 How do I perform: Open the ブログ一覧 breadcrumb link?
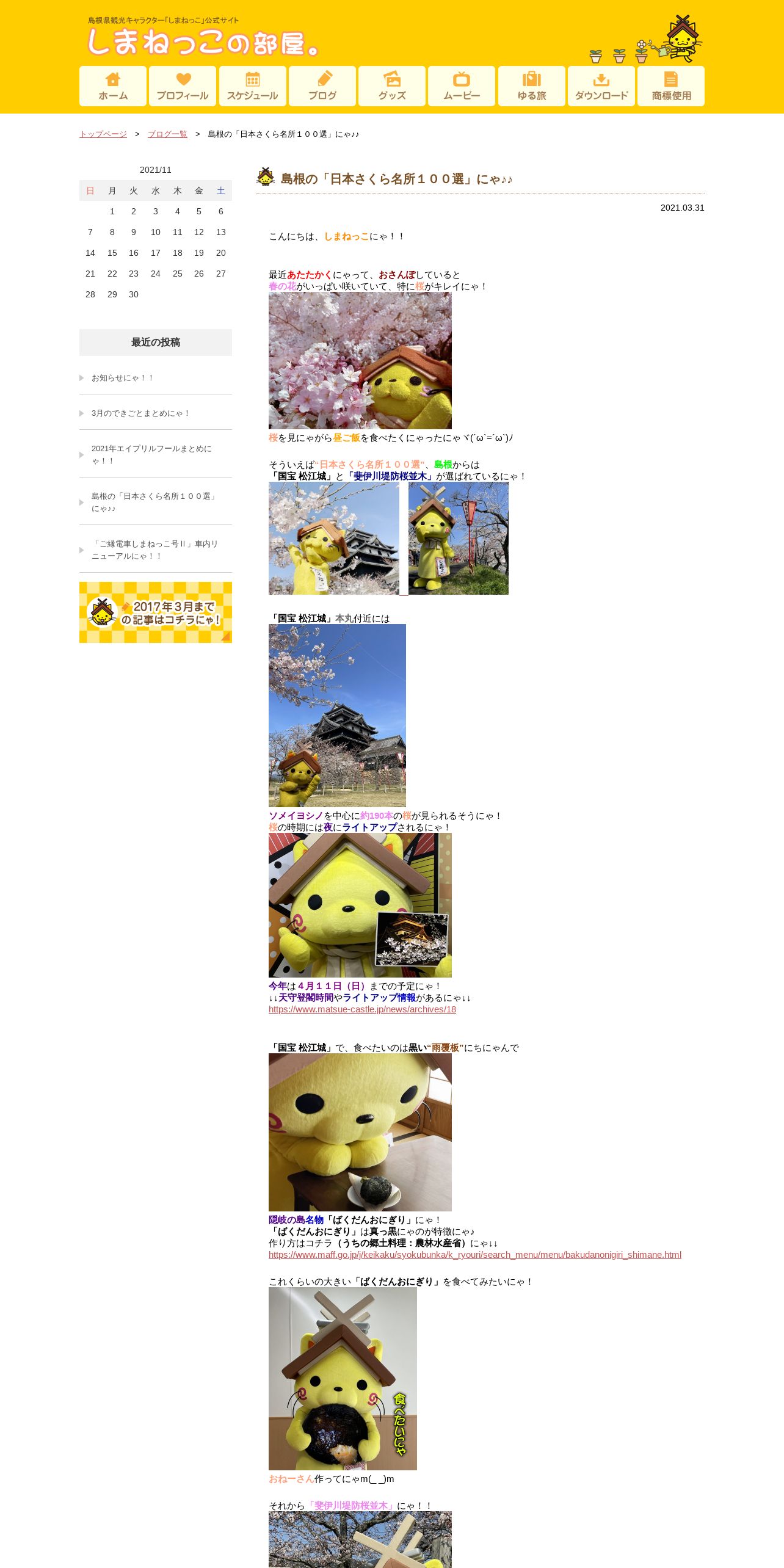[167, 134]
